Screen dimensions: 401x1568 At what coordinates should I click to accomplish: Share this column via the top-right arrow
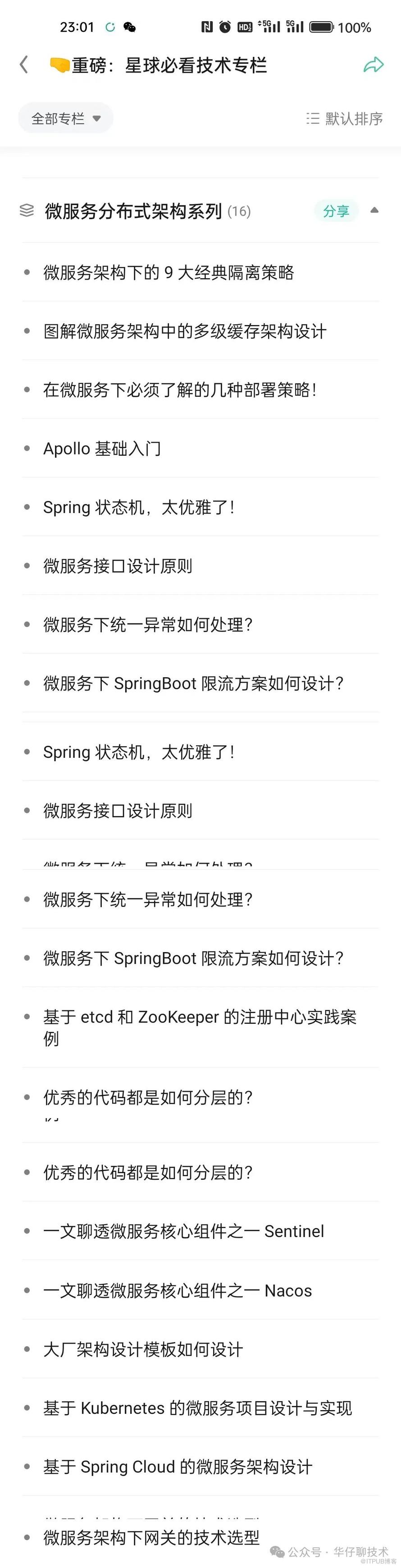(x=373, y=64)
